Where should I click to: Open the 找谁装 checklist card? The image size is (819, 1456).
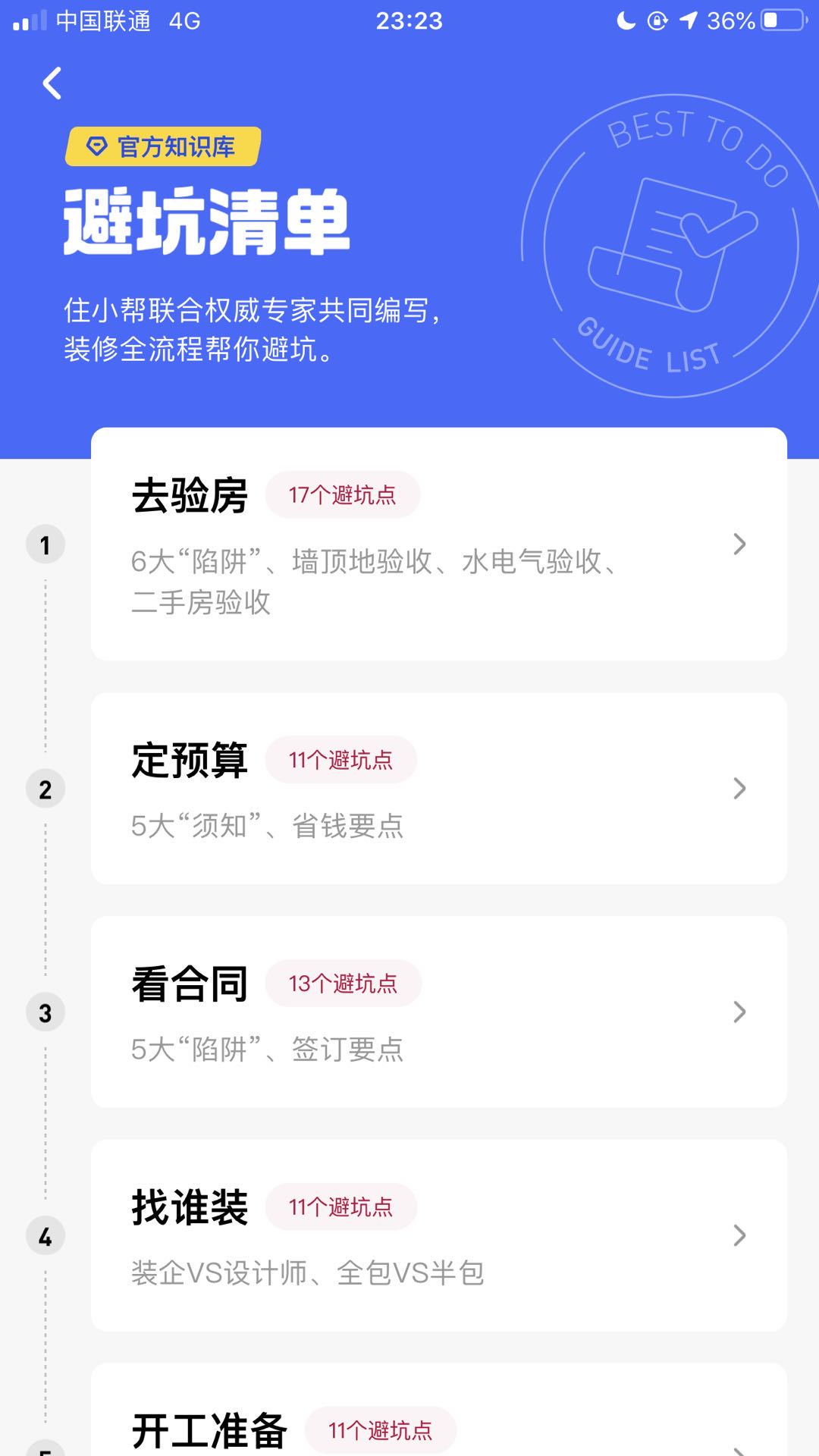click(438, 1235)
